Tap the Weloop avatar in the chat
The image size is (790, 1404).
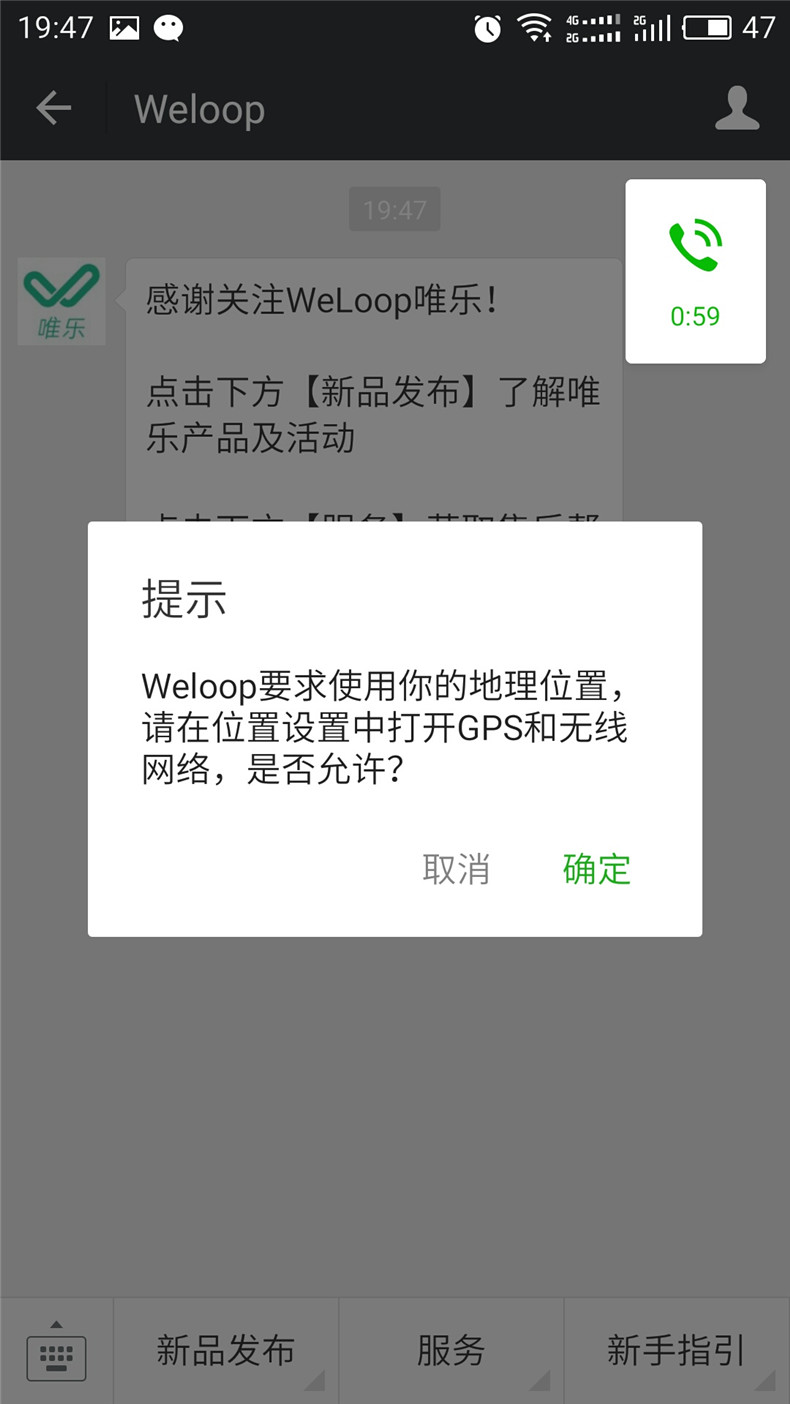point(61,302)
